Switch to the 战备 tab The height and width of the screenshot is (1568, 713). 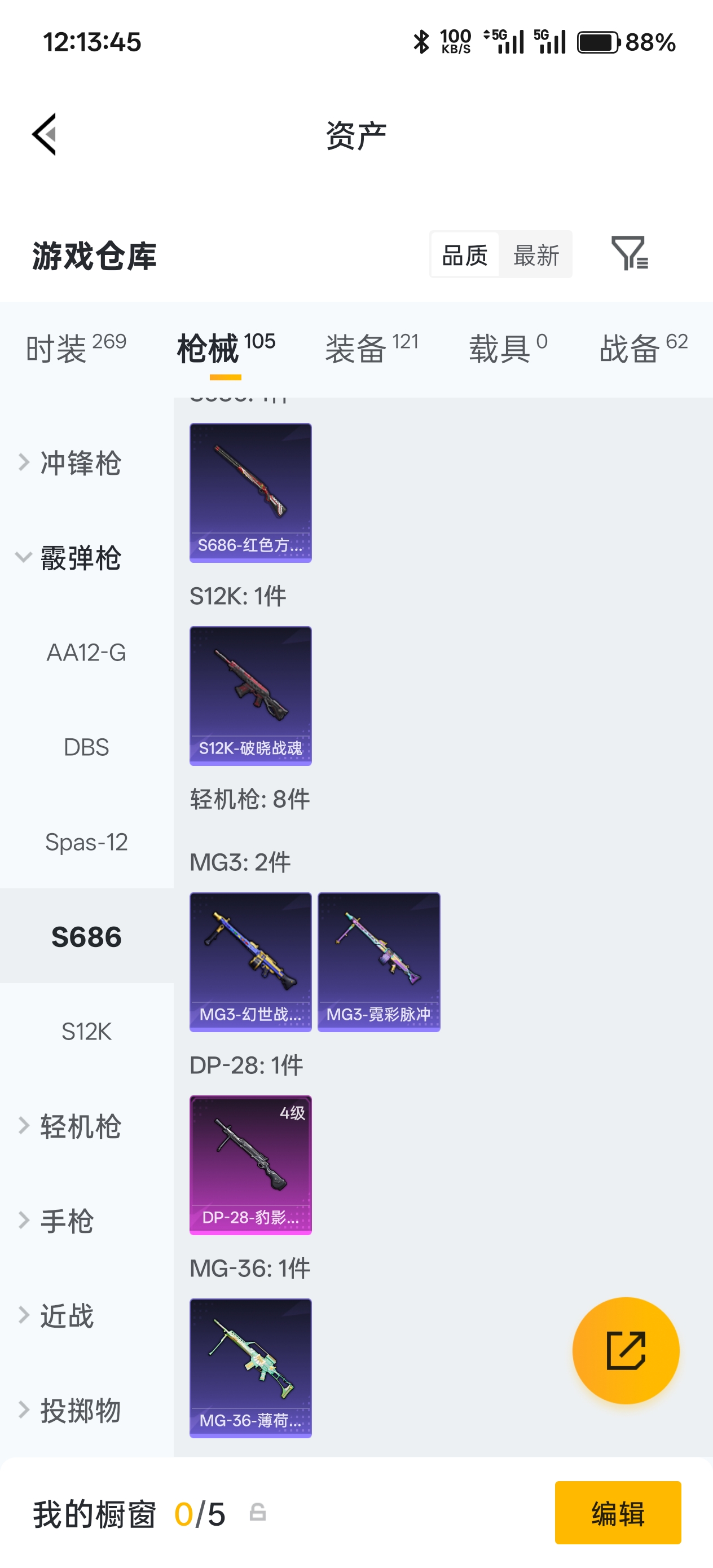[x=643, y=348]
